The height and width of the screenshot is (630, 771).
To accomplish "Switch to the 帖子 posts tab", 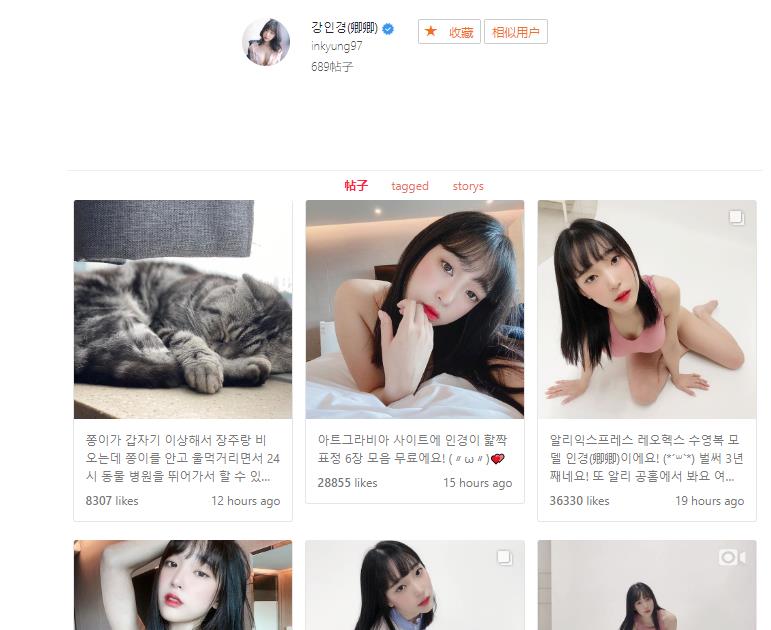I will coord(356,186).
